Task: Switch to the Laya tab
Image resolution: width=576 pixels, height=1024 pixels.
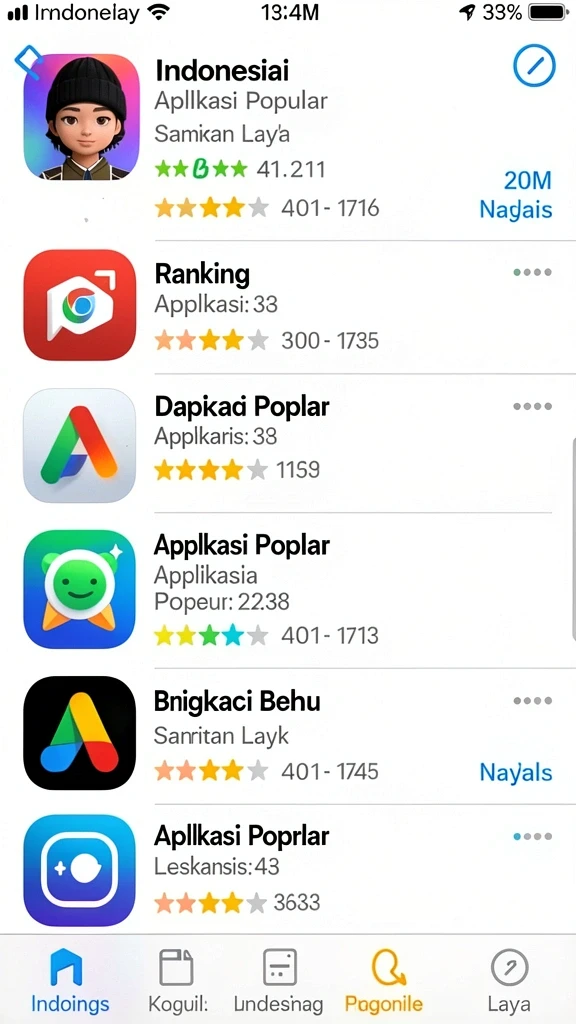Action: (509, 980)
